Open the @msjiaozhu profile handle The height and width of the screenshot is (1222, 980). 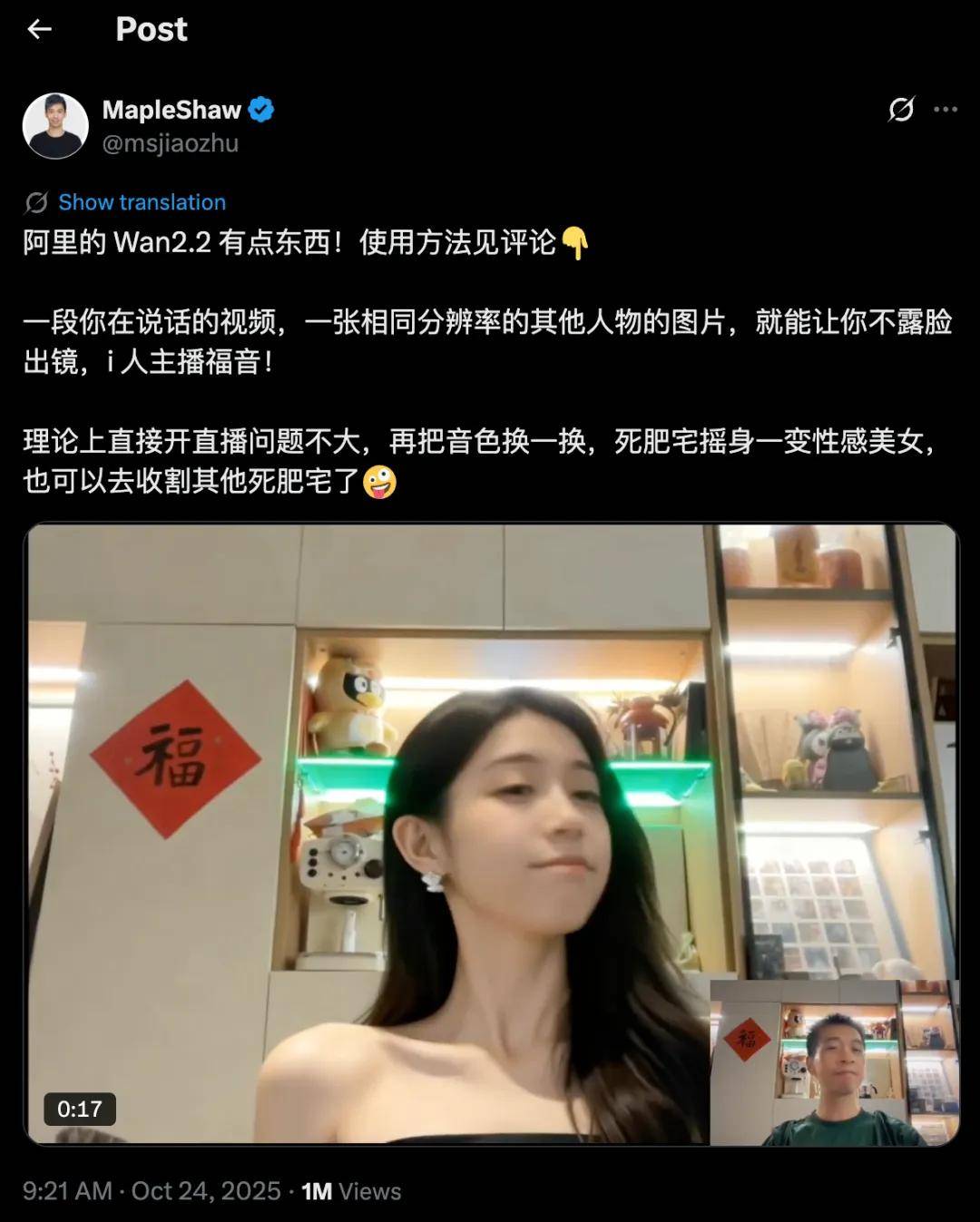click(171, 143)
